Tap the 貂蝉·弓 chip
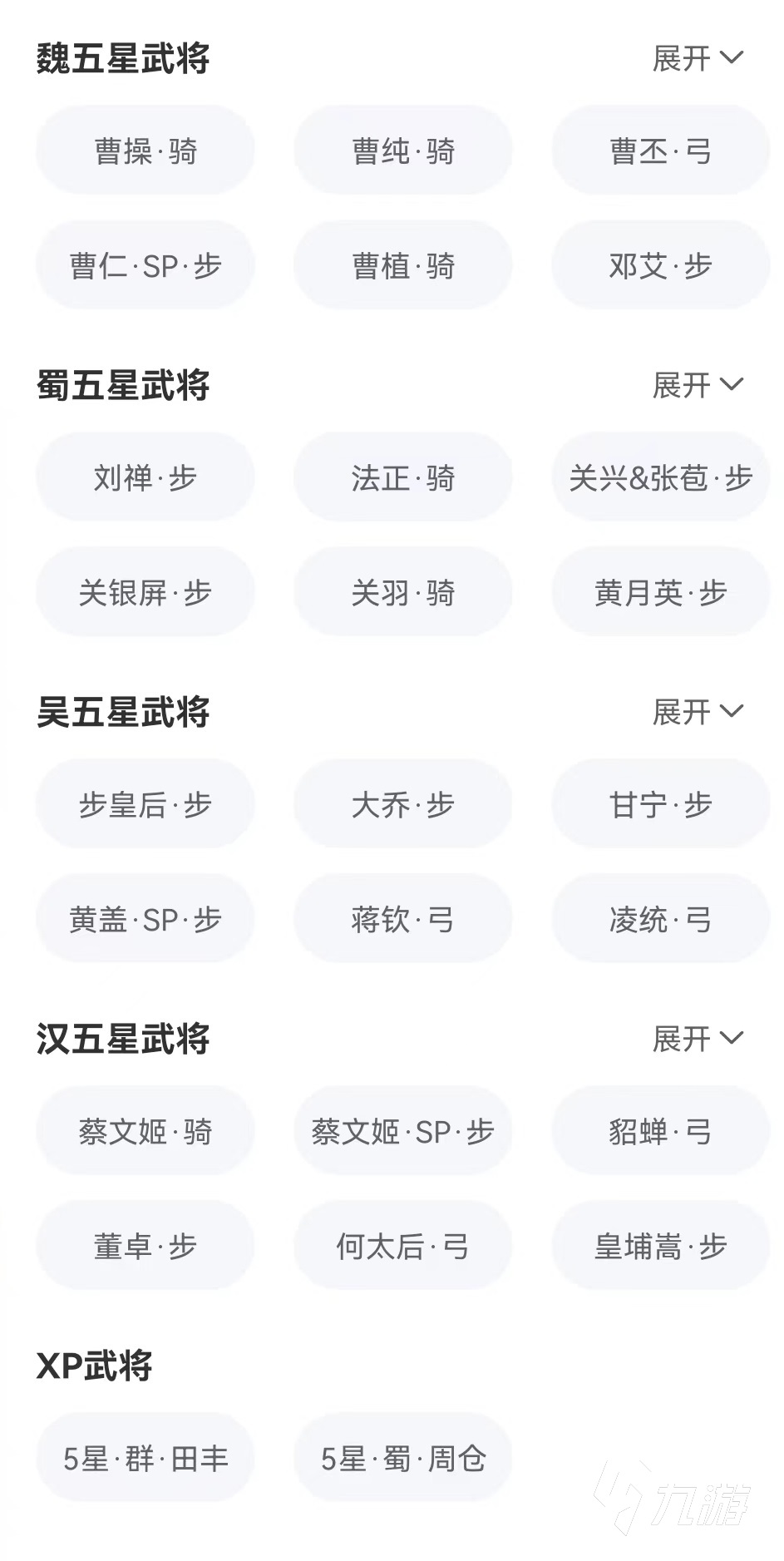The width and height of the screenshot is (784, 1561). [x=660, y=1132]
